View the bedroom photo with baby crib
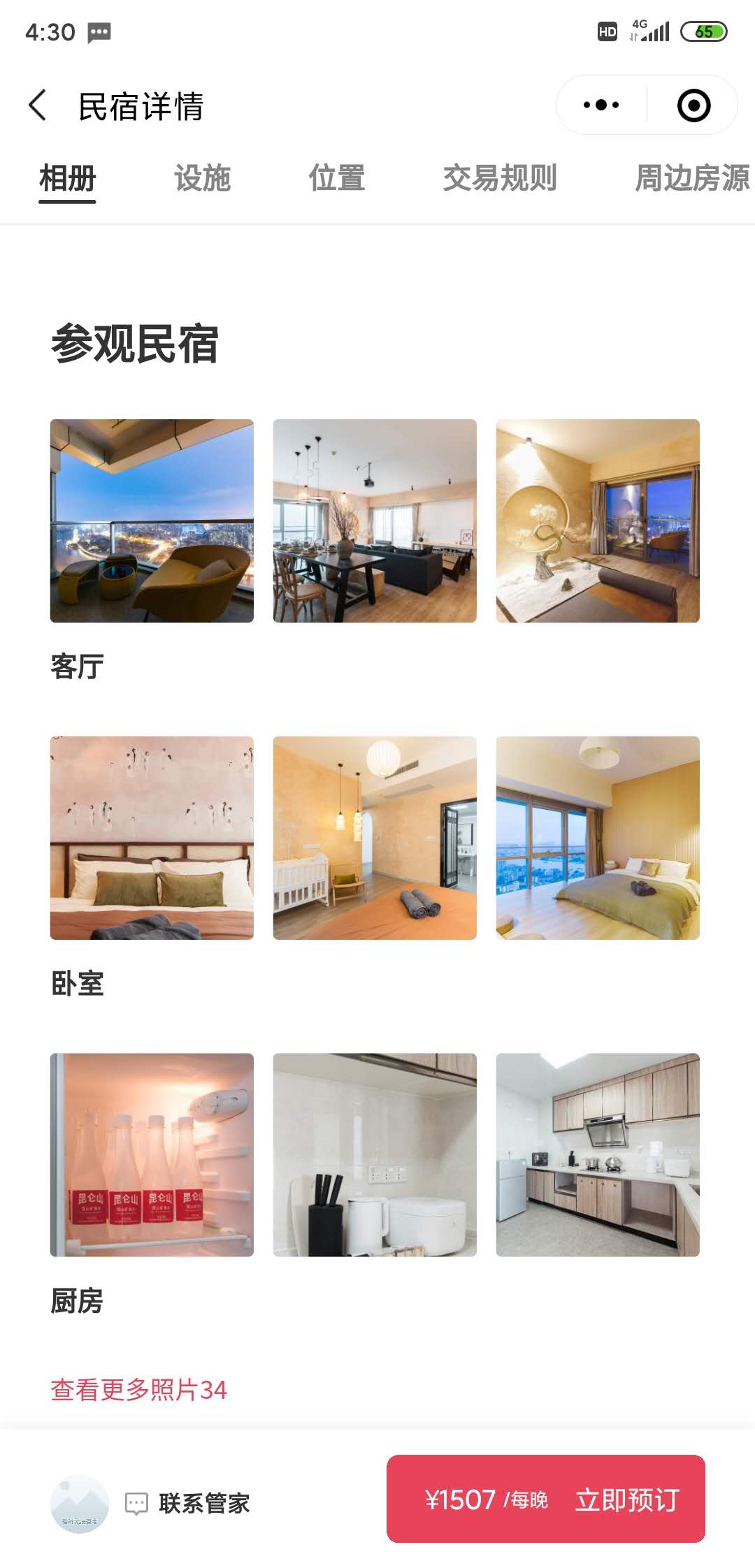The image size is (755, 1568). click(375, 838)
